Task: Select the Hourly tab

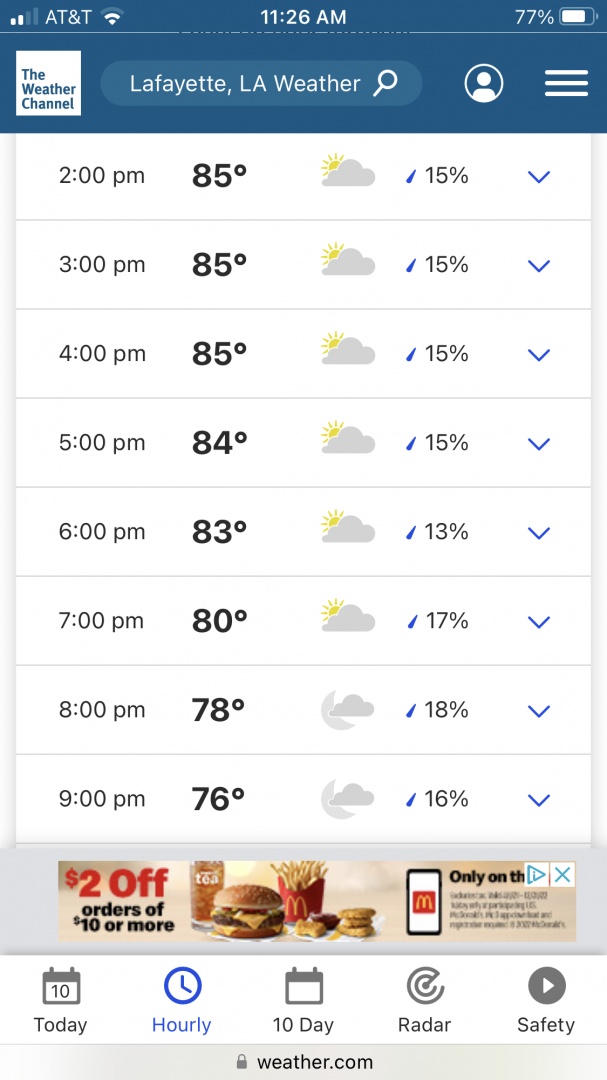Action: coord(181,1000)
